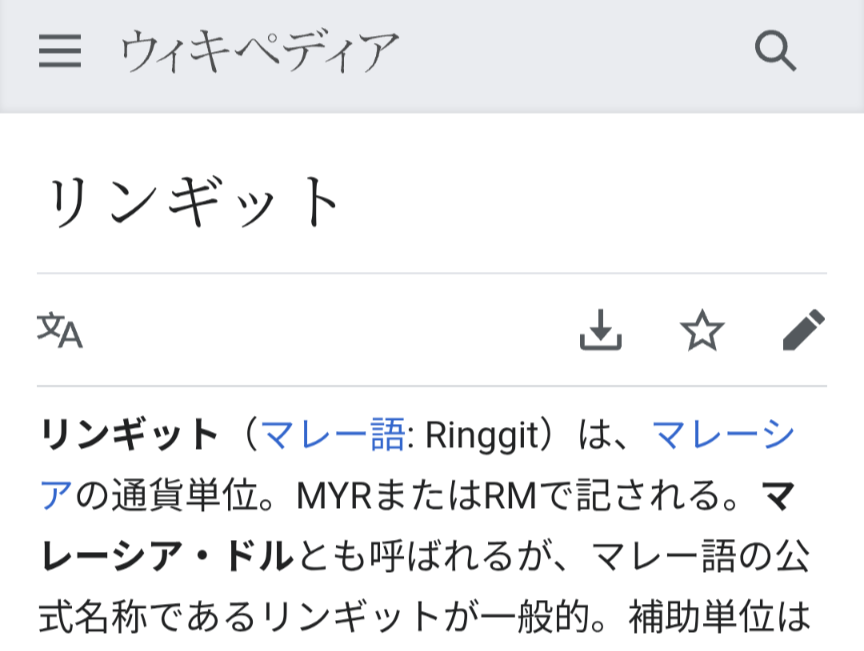
Task: Open the article language selector
Action: [60, 330]
